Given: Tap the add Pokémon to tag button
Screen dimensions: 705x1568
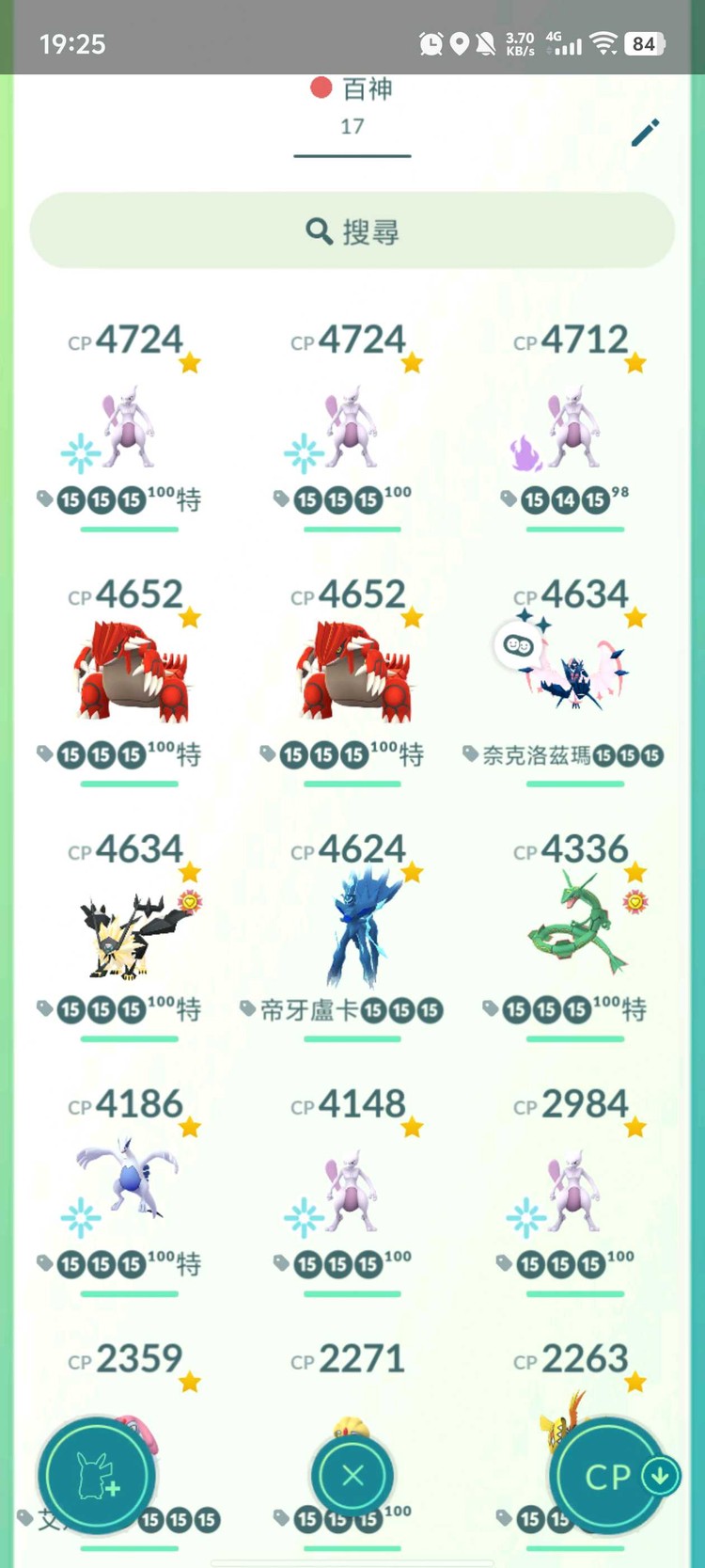Looking at the screenshot, I should click(96, 1476).
